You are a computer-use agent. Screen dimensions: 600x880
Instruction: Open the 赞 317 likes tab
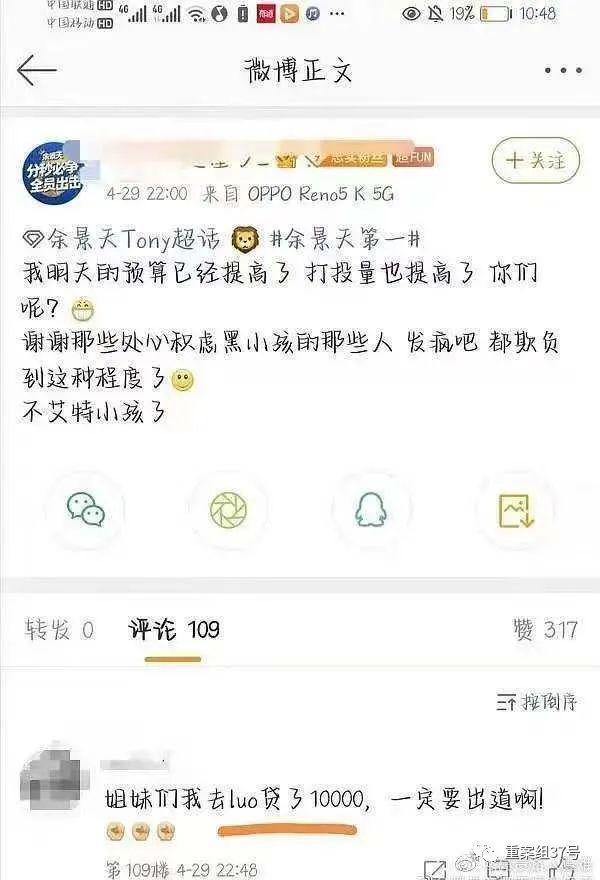[x=545, y=630]
